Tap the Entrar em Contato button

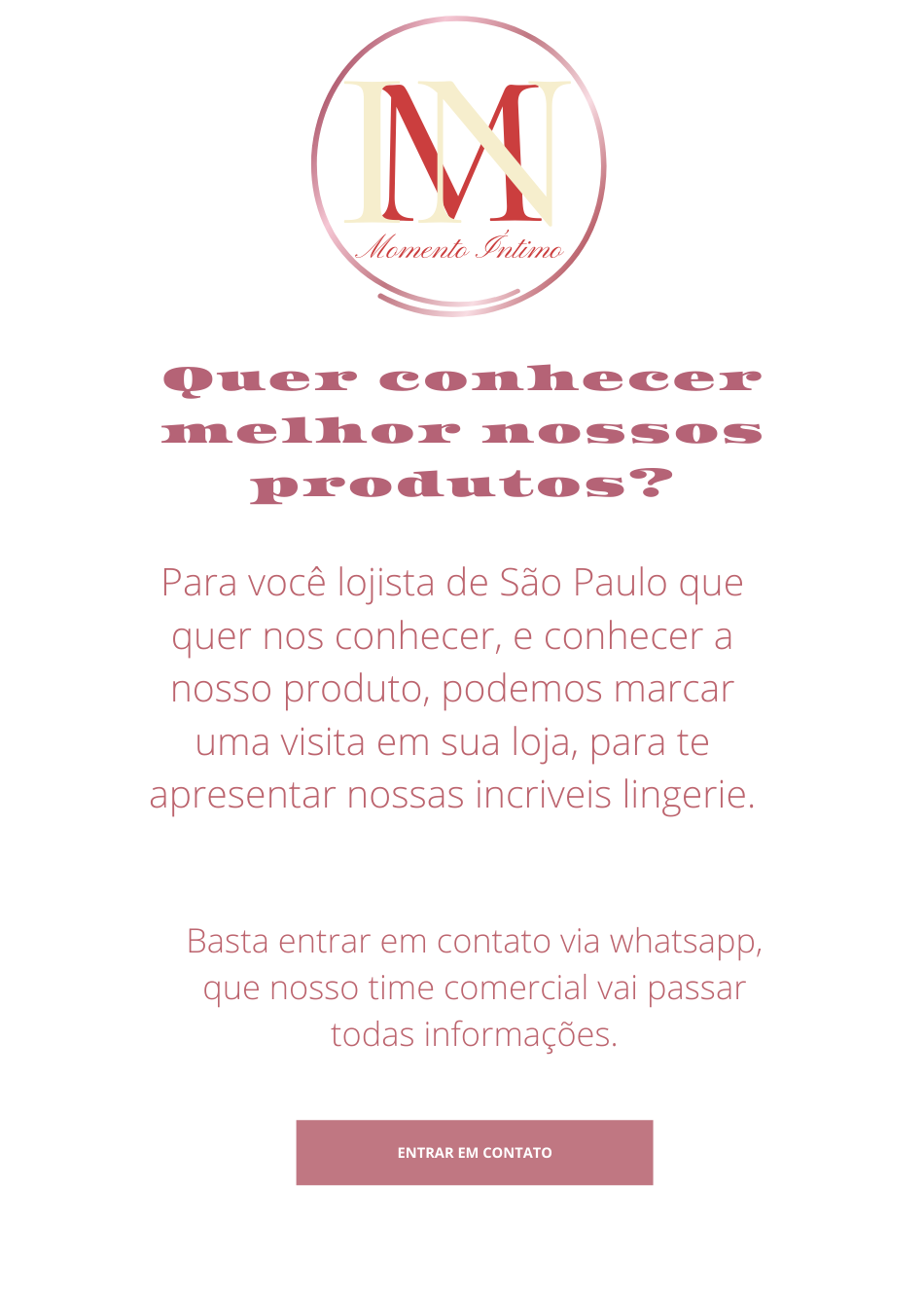click(x=475, y=1152)
